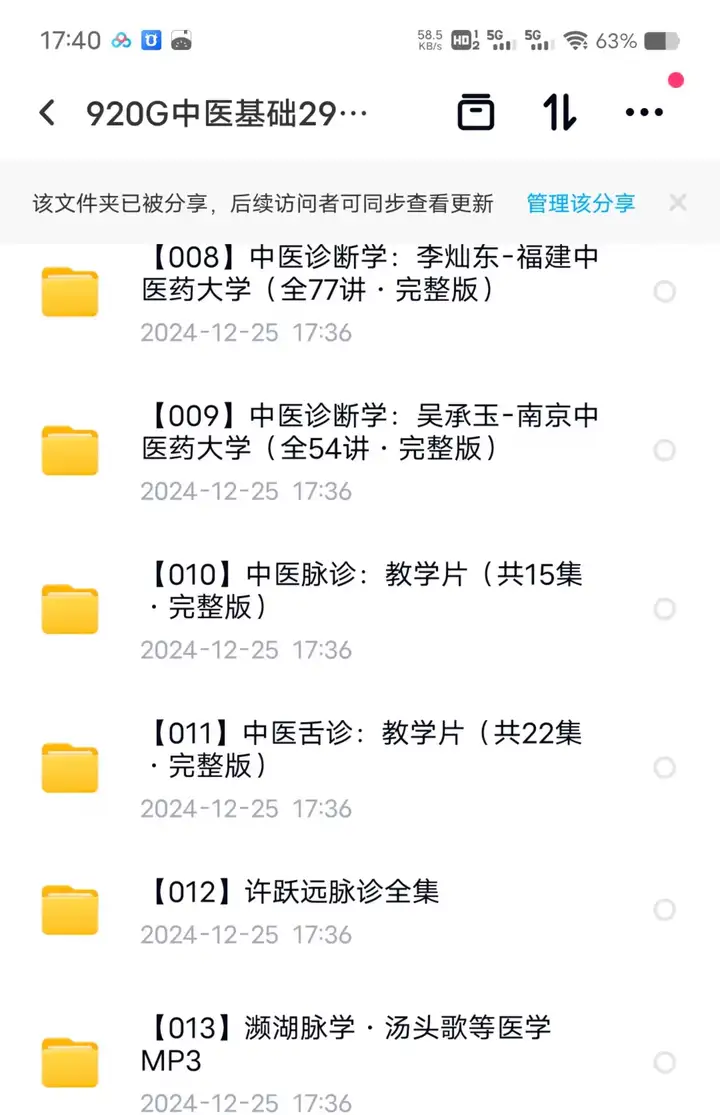Select the checkbox for 【008】李灿东 folder
720x1115 pixels.
tap(664, 292)
